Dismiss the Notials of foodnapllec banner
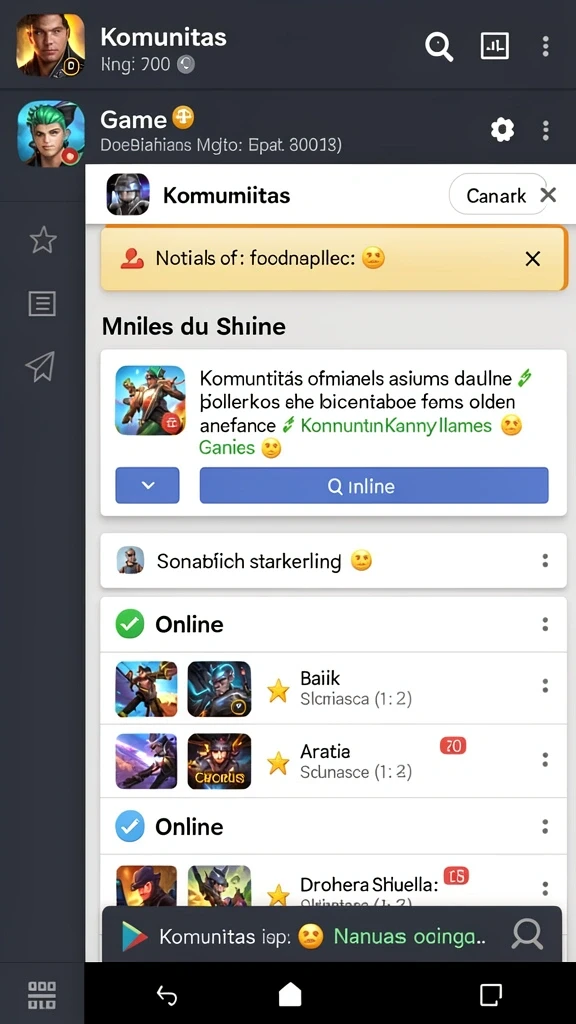The height and width of the screenshot is (1024, 576). point(533,259)
